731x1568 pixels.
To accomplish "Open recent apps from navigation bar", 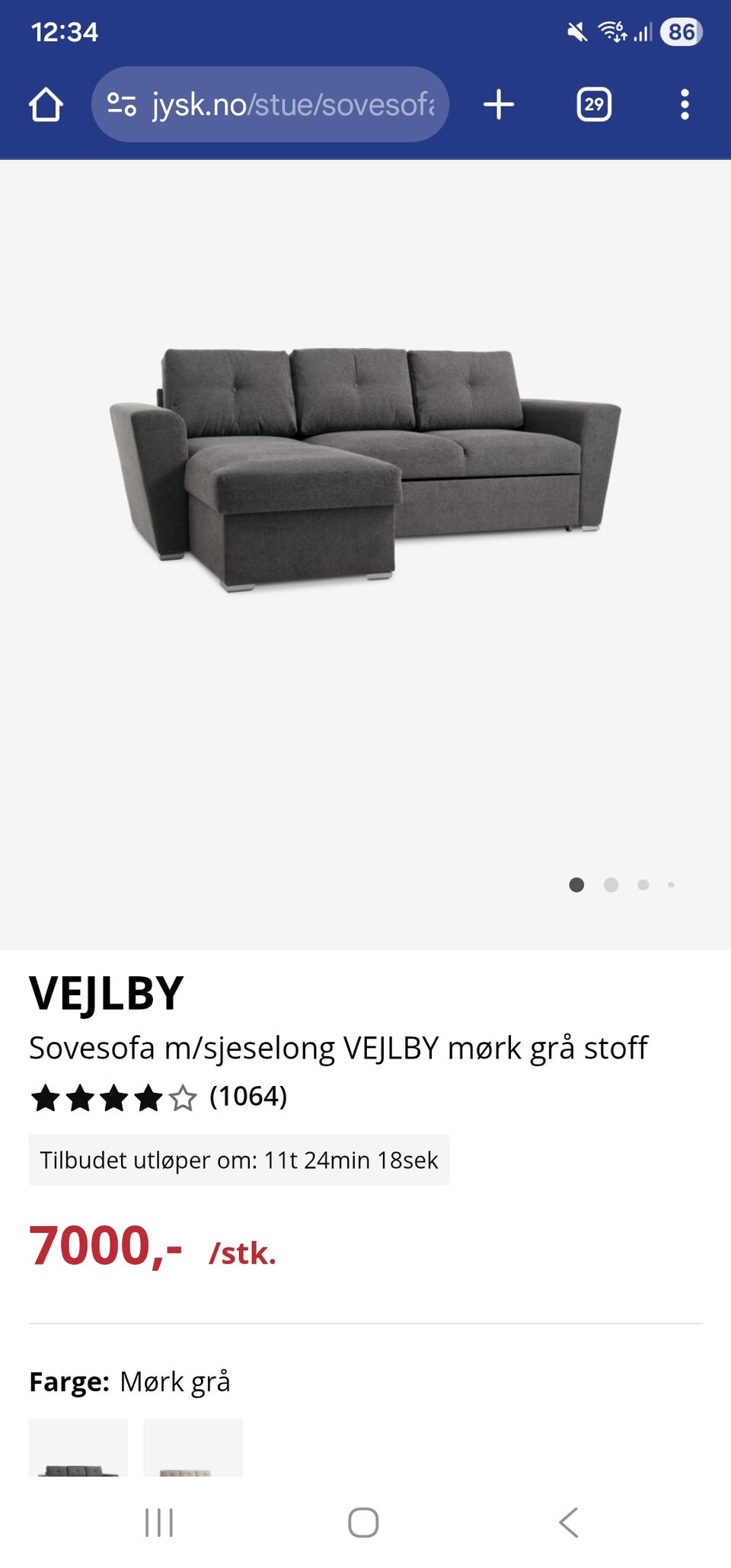I will pos(159,1522).
